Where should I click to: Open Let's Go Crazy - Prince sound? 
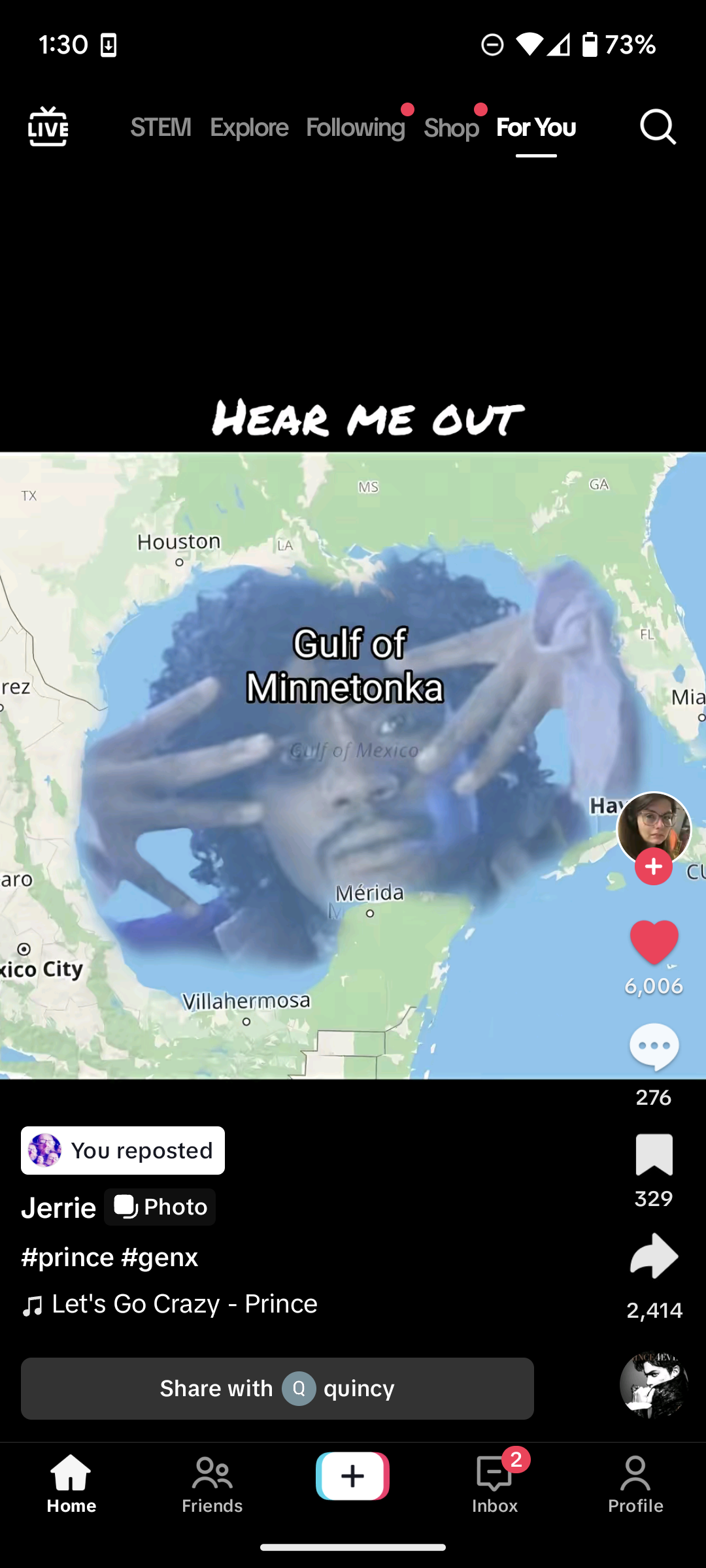tap(183, 1304)
